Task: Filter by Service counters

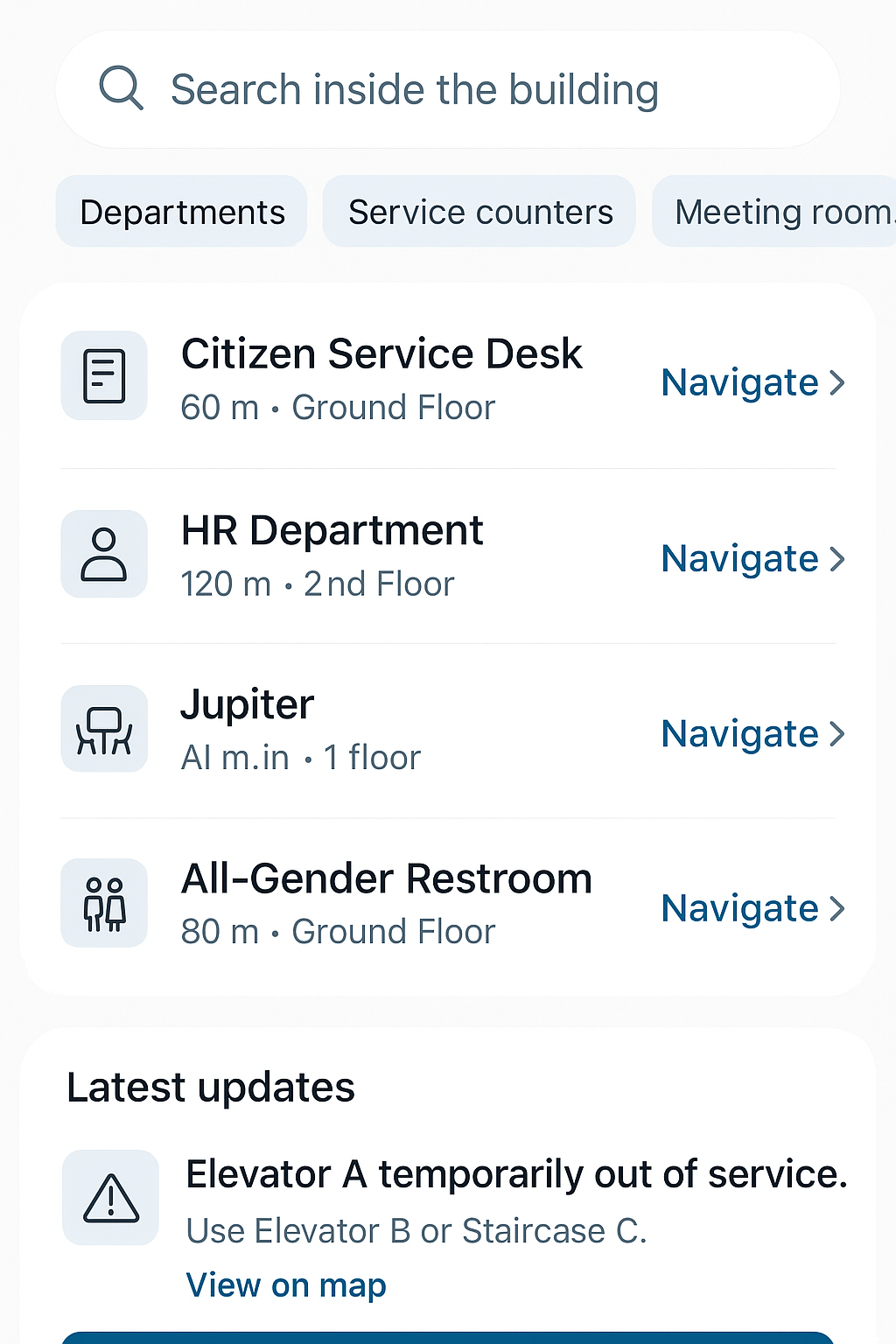Action: pyautogui.click(x=479, y=212)
